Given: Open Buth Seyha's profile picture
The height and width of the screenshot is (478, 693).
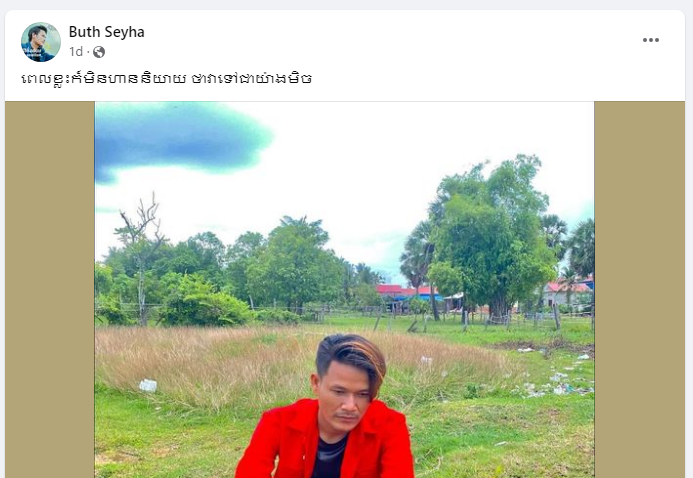Looking at the screenshot, I should (41, 41).
